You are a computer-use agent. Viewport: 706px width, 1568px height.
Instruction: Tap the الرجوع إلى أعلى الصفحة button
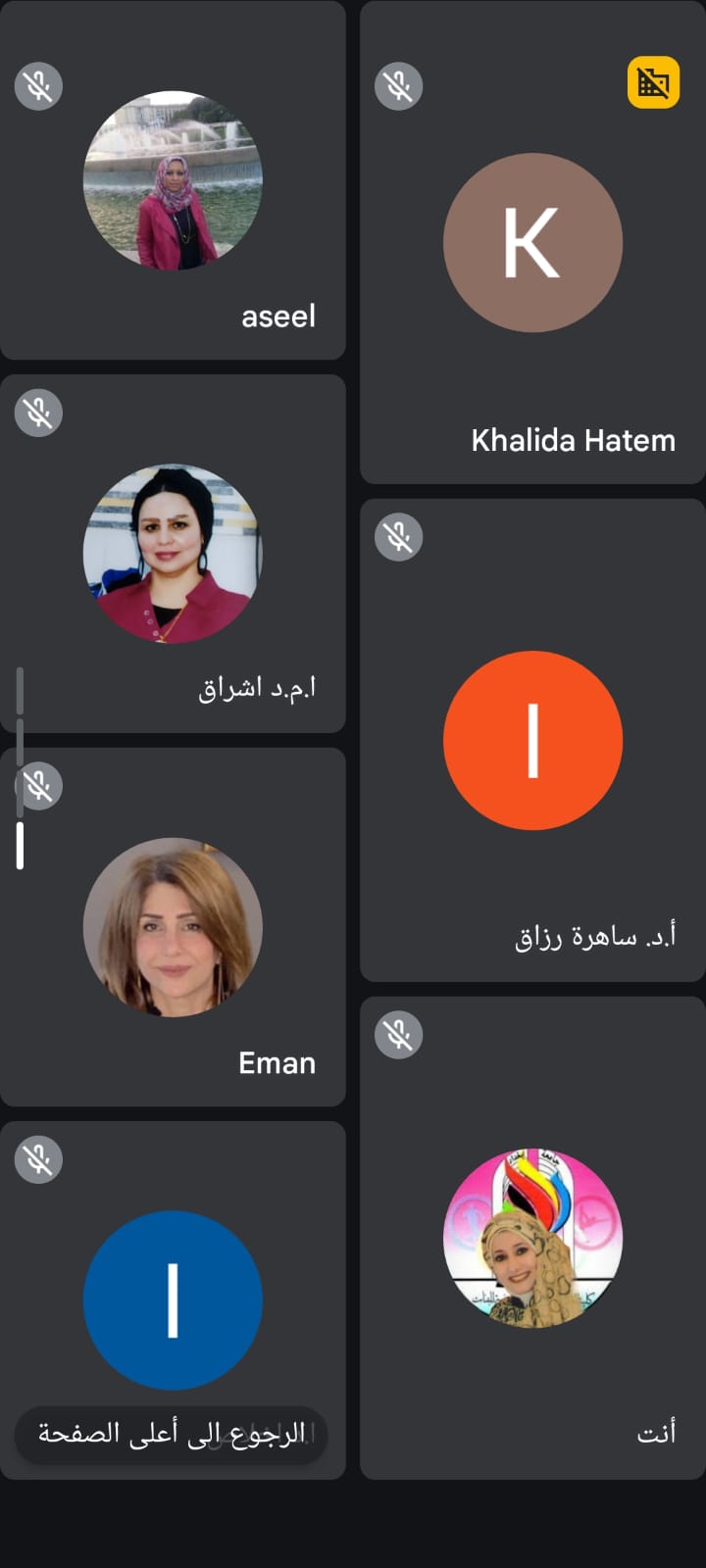click(x=171, y=1435)
